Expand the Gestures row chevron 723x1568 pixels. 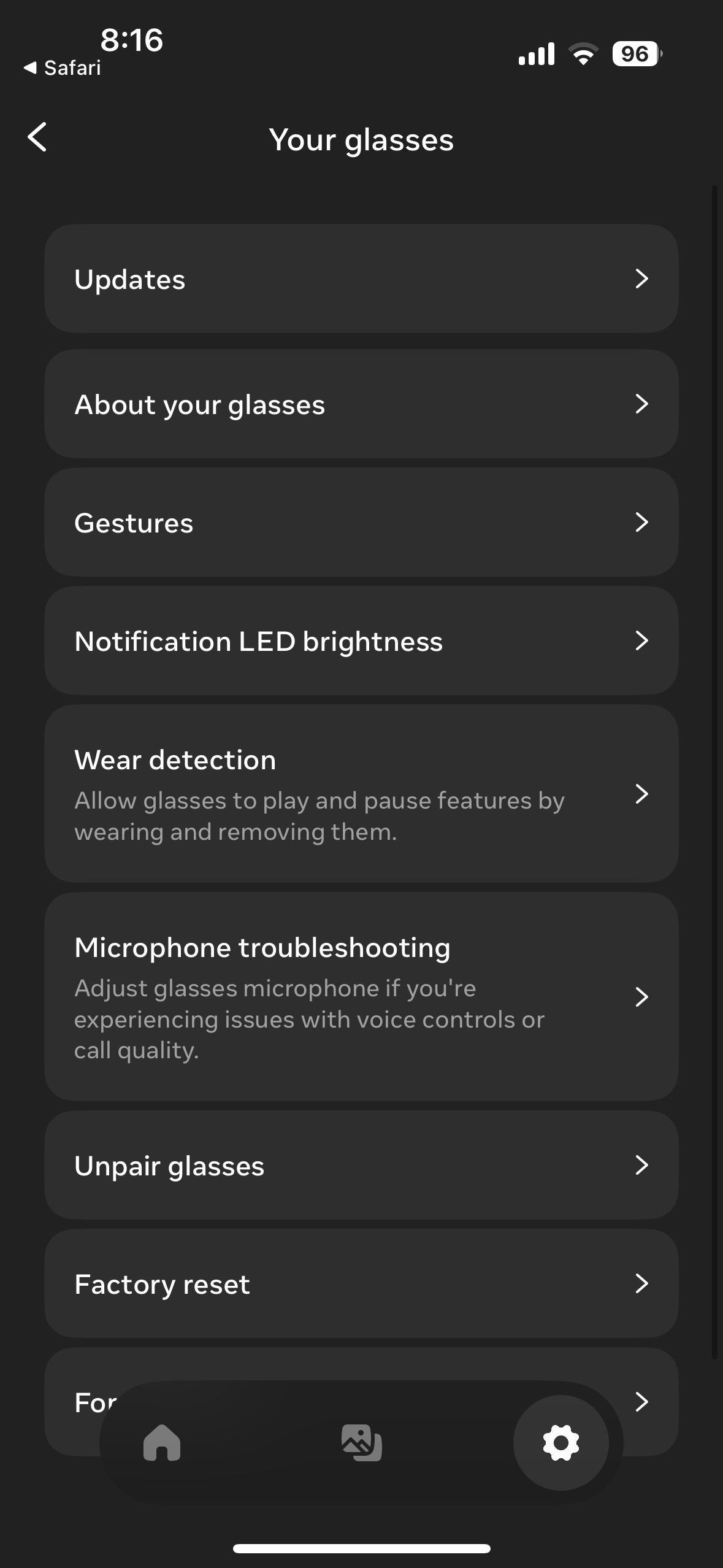coord(641,522)
